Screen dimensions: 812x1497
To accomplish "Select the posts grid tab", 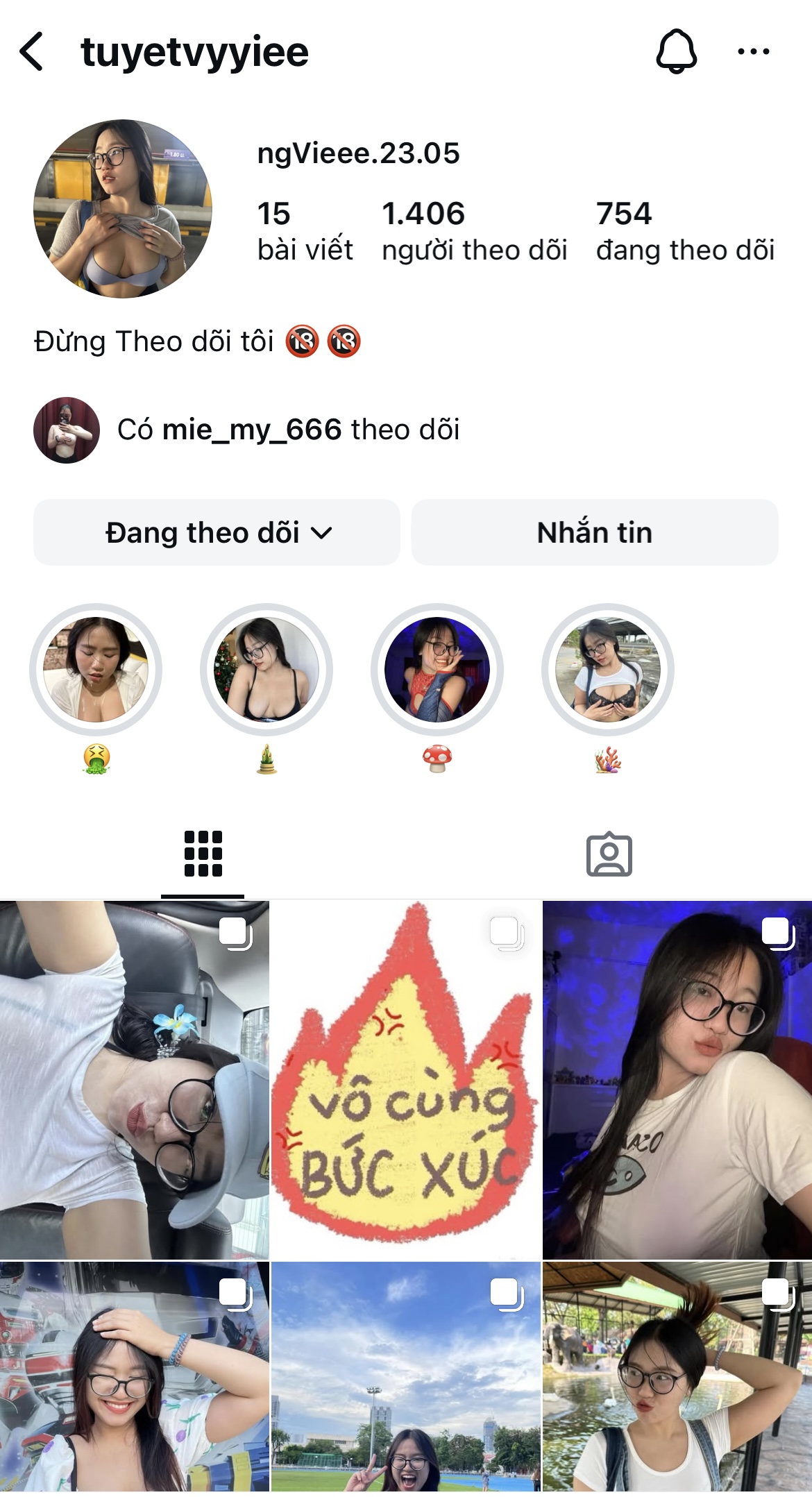I will [203, 854].
